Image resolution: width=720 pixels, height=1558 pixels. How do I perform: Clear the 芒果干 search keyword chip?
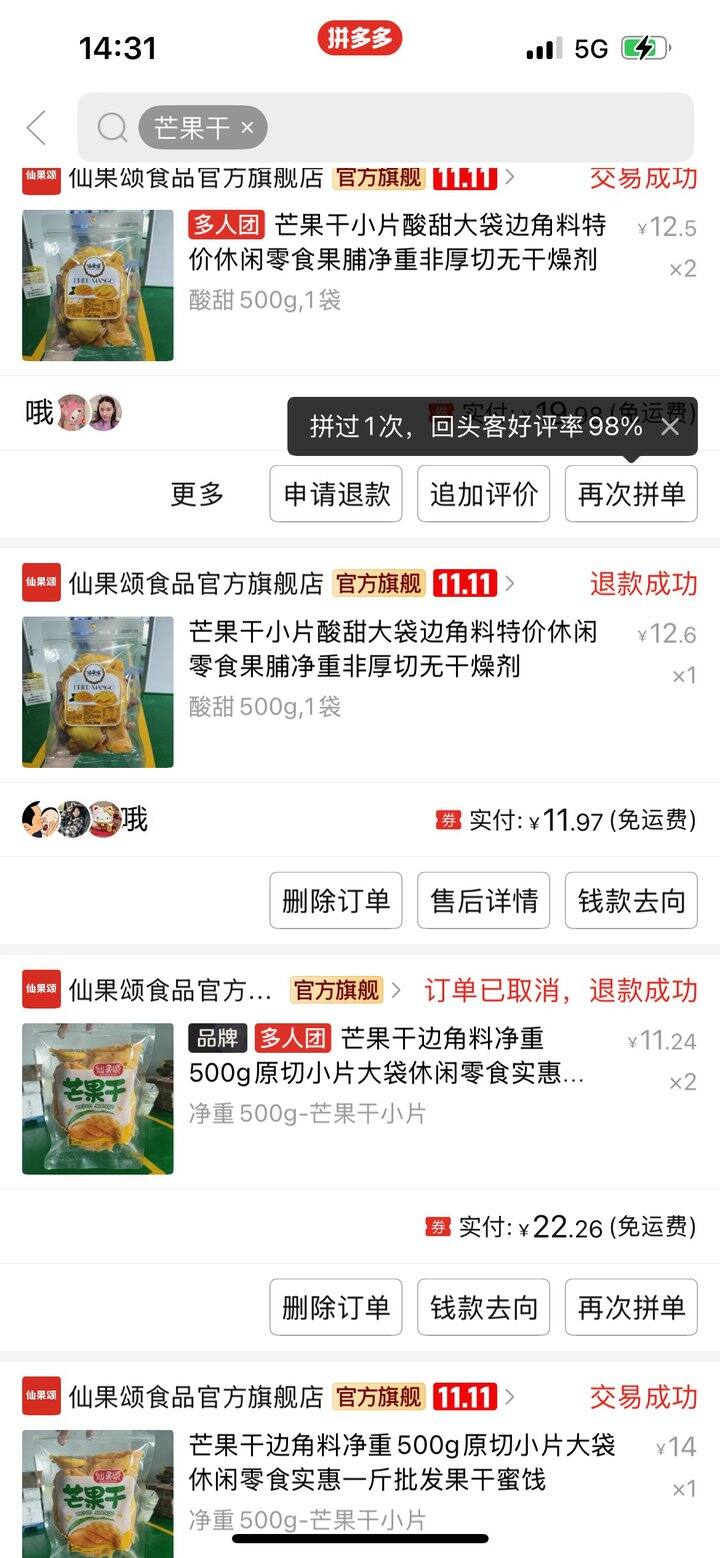248,128
